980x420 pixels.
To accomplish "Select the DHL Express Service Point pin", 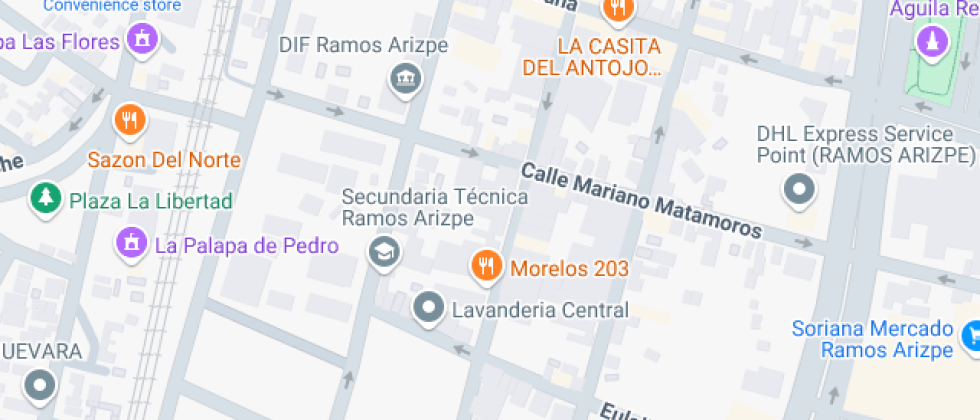I will coord(799,189).
